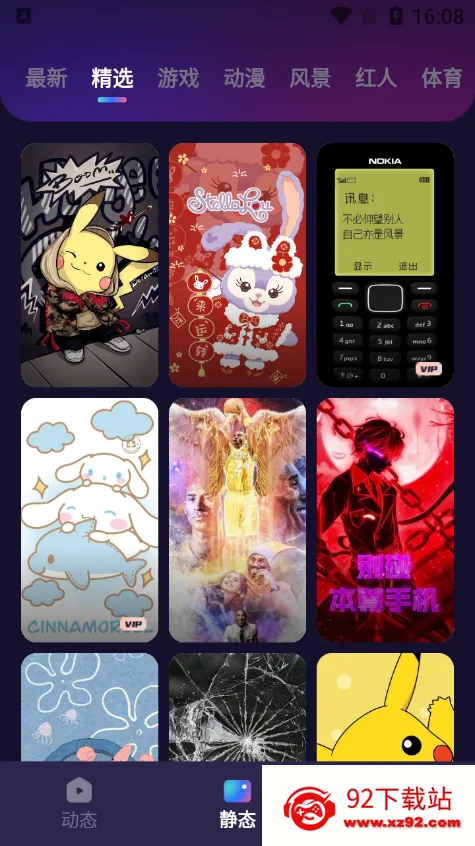The height and width of the screenshot is (846, 475).
Task: Open the basketball player wallpaper
Action: pos(238,520)
